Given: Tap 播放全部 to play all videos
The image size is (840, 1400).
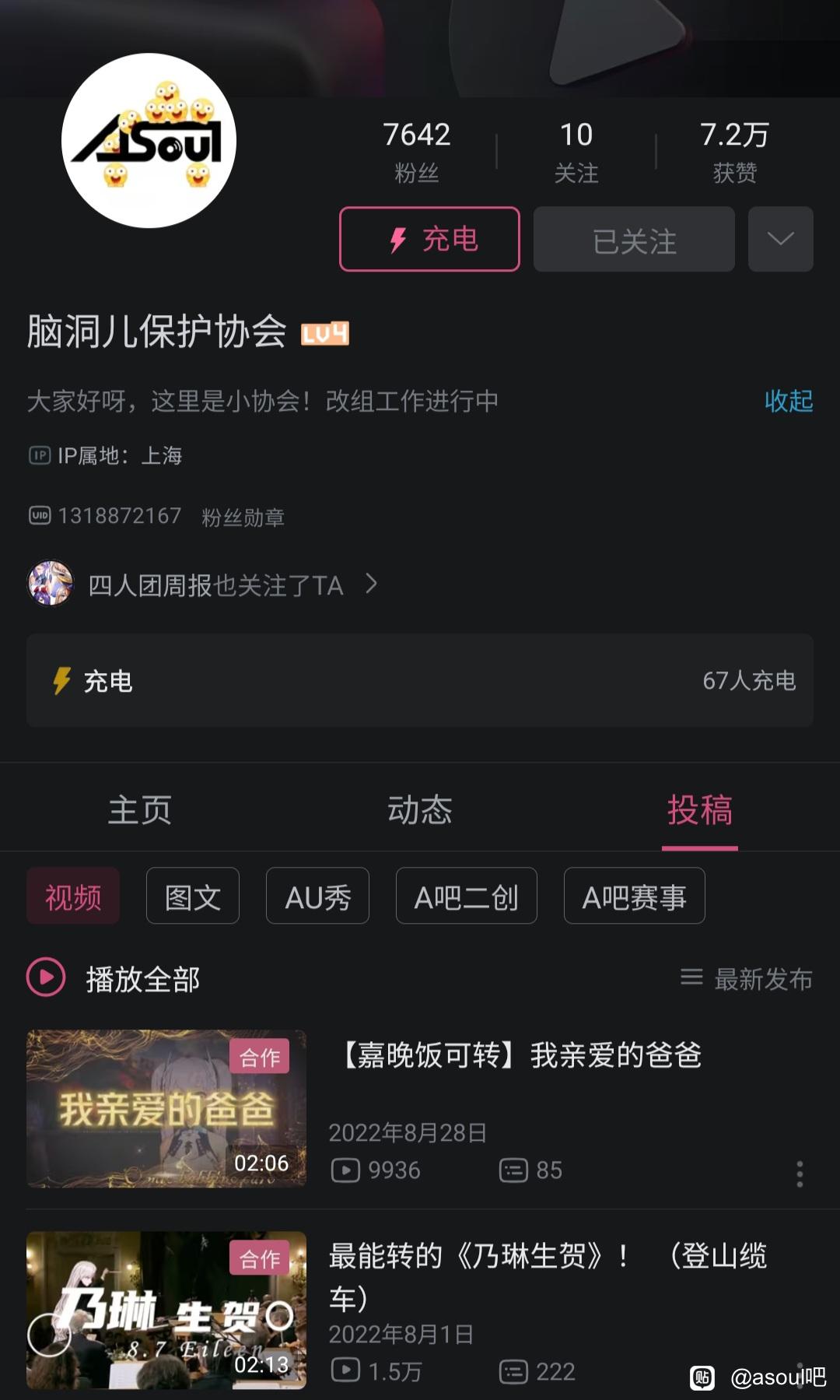Looking at the screenshot, I should [114, 978].
